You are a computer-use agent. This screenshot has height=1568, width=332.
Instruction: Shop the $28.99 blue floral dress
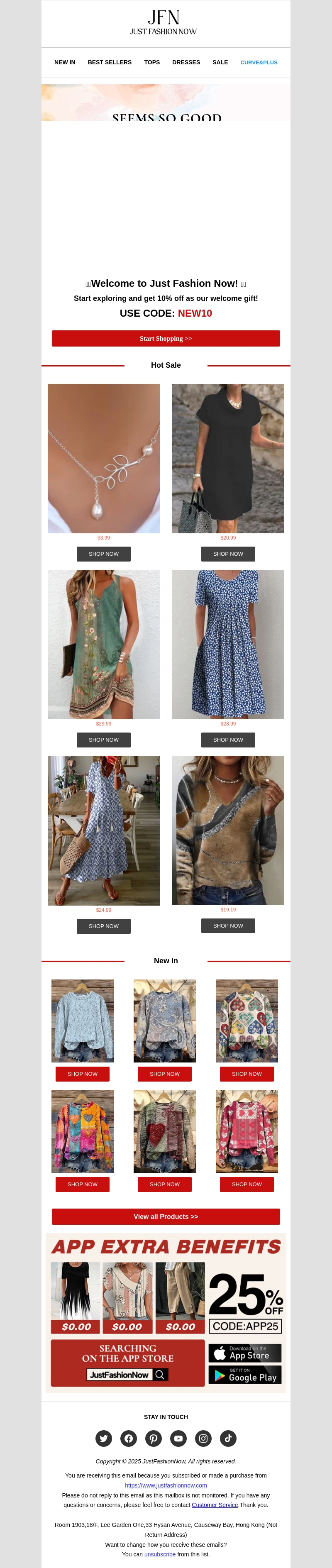228,740
